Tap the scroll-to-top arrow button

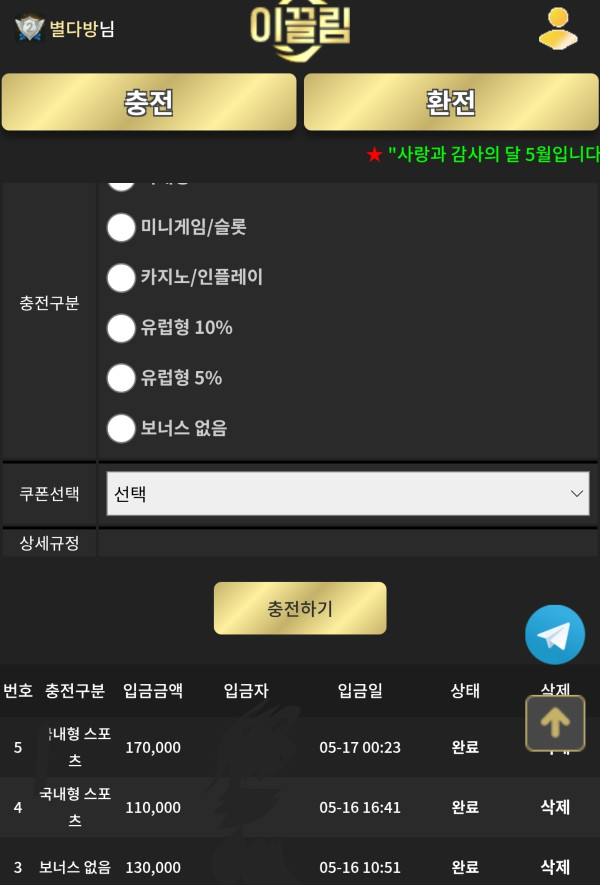click(555, 723)
